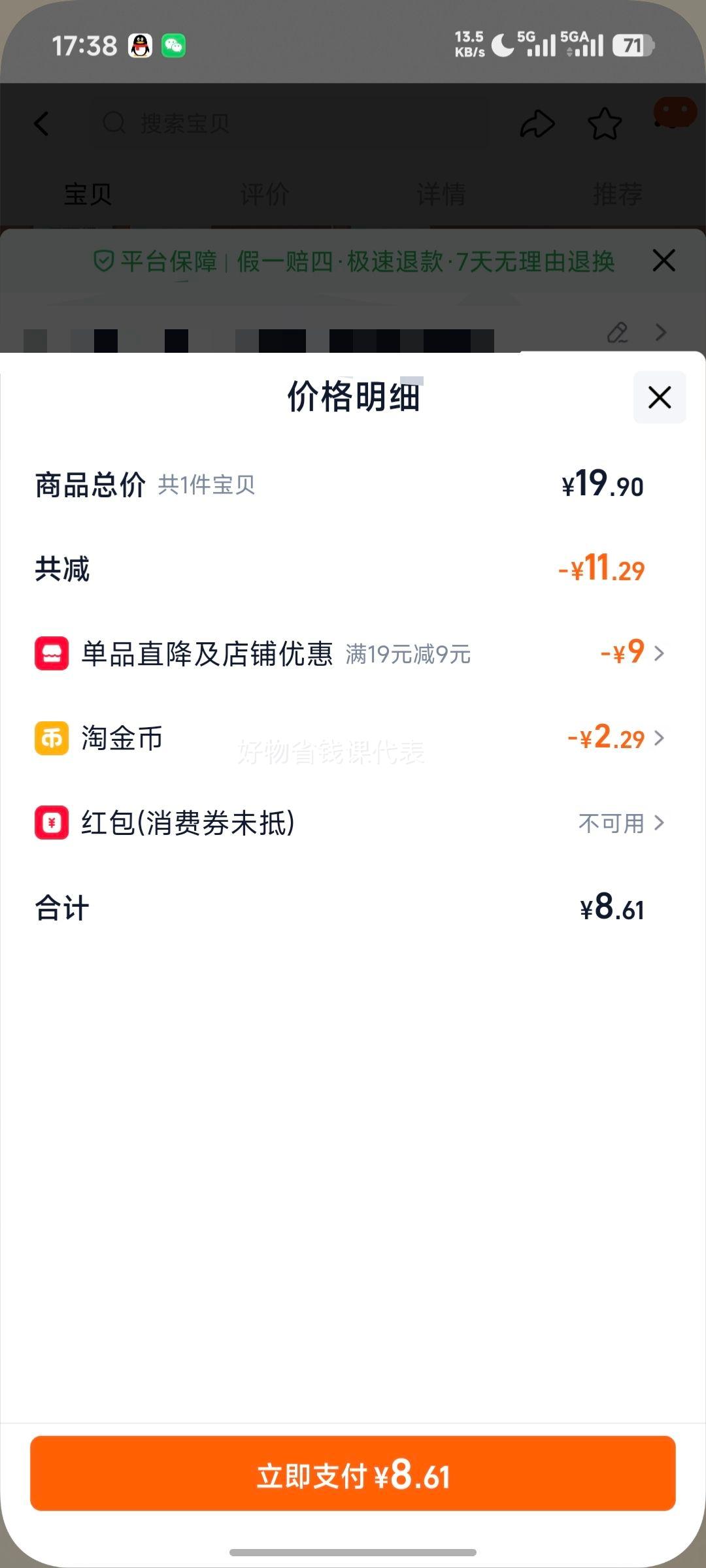The width and height of the screenshot is (706, 1568).
Task: Dismiss the 平台保障 guarantee banner
Action: click(664, 261)
